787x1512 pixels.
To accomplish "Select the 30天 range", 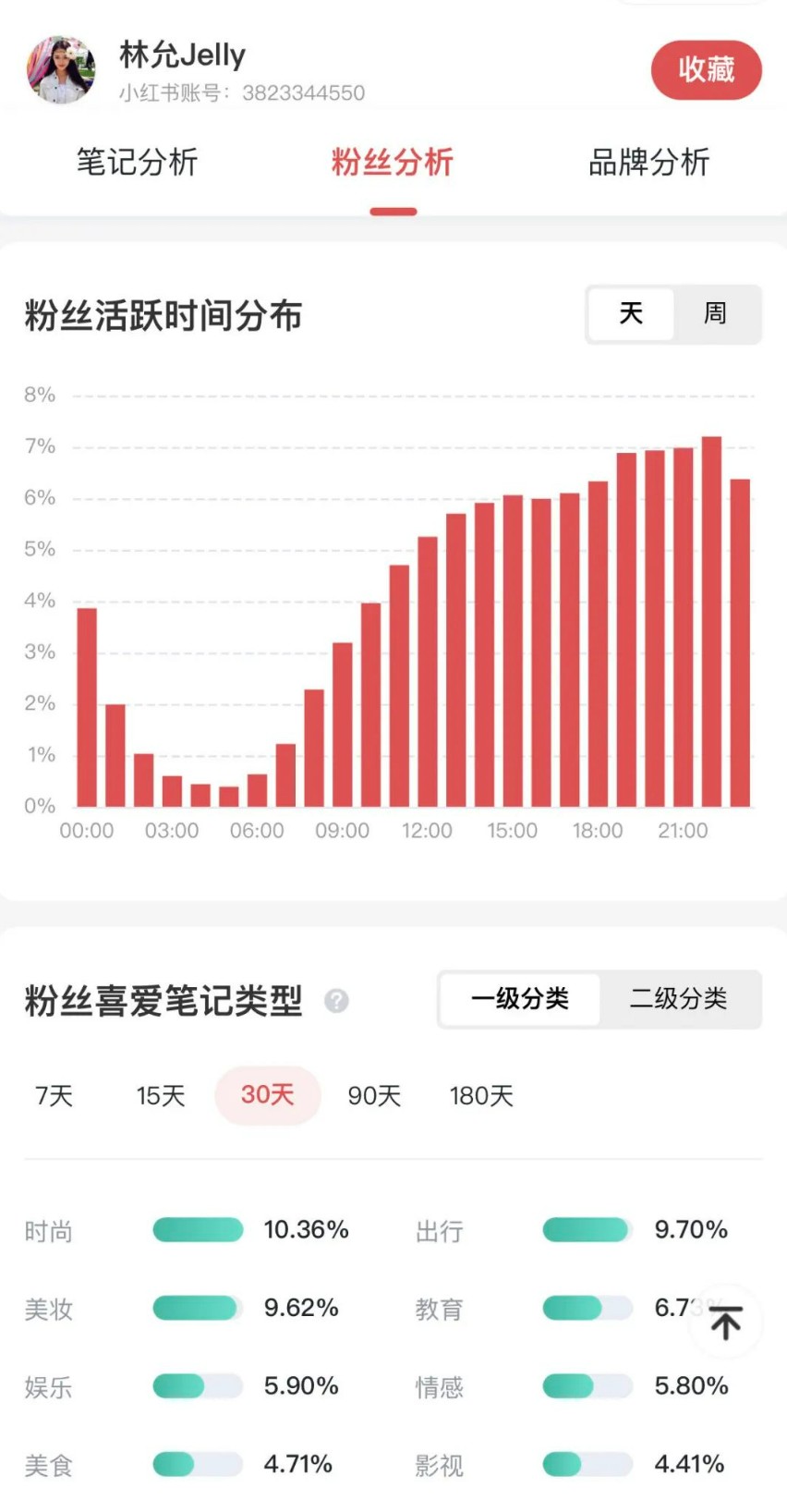I will [x=267, y=1095].
